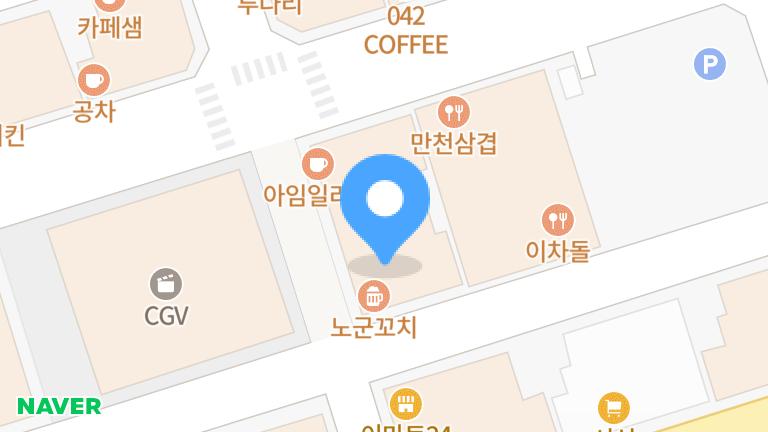768x432 pixels.
Task: Tap the parking lot P marker
Action: [x=709, y=65]
